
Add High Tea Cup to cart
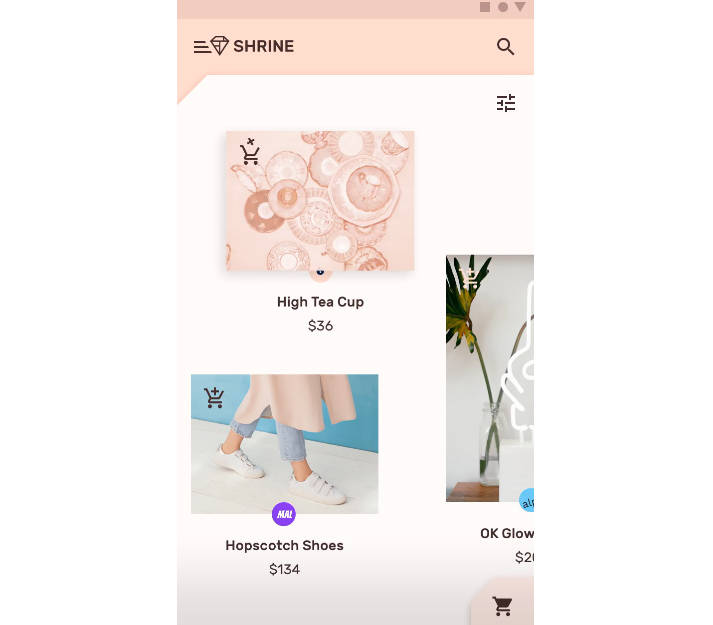250,153
